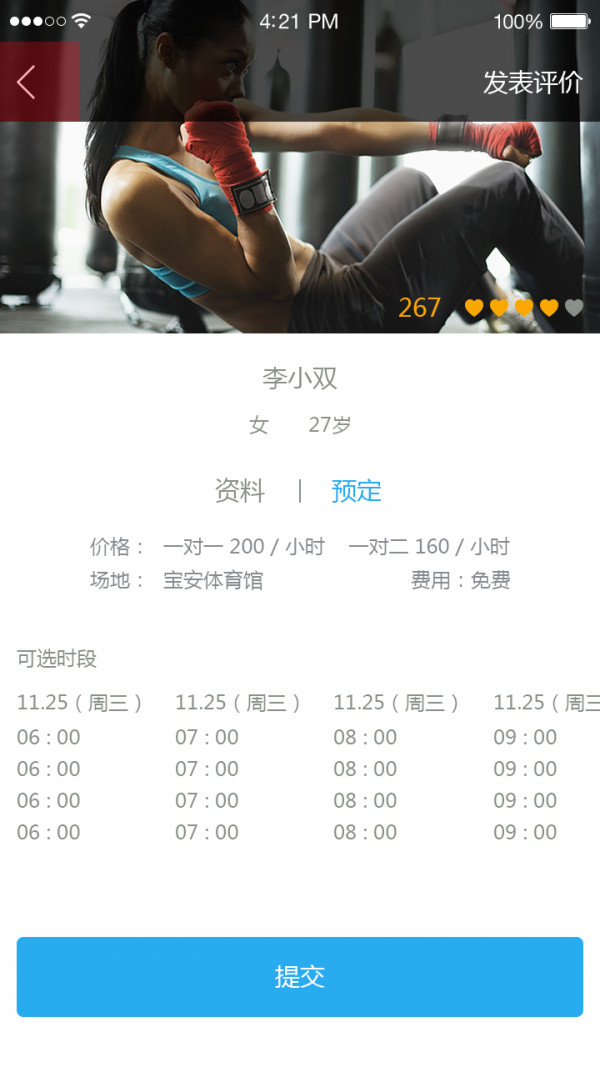Tap the 提交 submit button

(x=300, y=977)
